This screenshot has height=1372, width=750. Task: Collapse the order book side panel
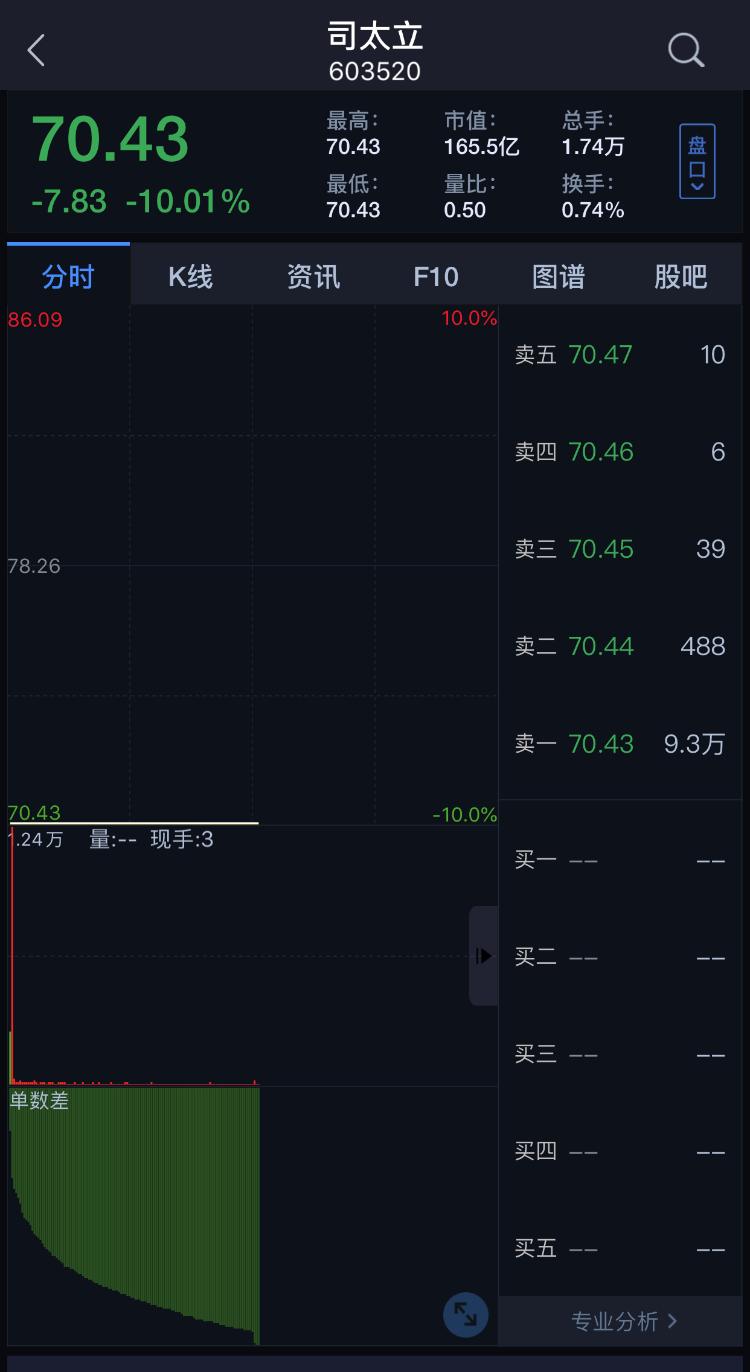pyautogui.click(x=484, y=956)
